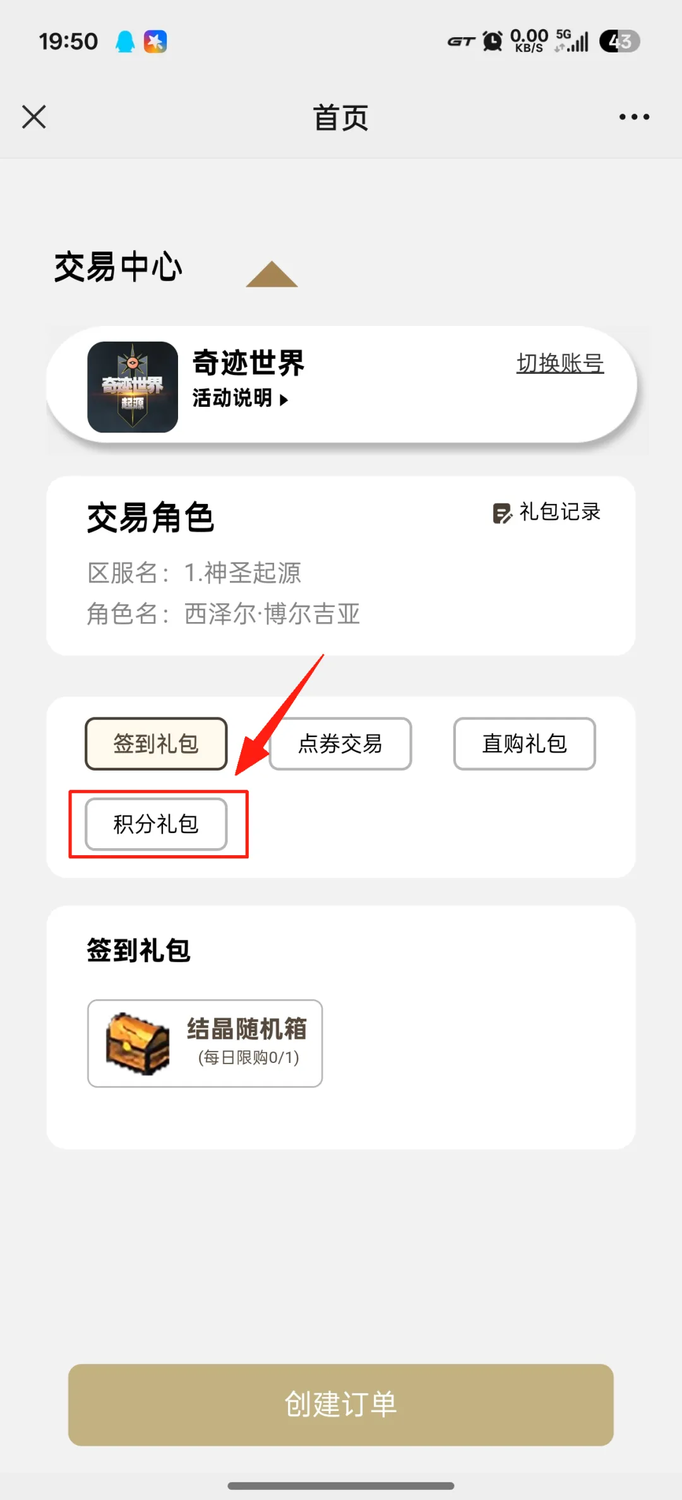Collapse the 交易中心 triangle expander
The width and height of the screenshot is (682, 1500).
pyautogui.click(x=272, y=274)
